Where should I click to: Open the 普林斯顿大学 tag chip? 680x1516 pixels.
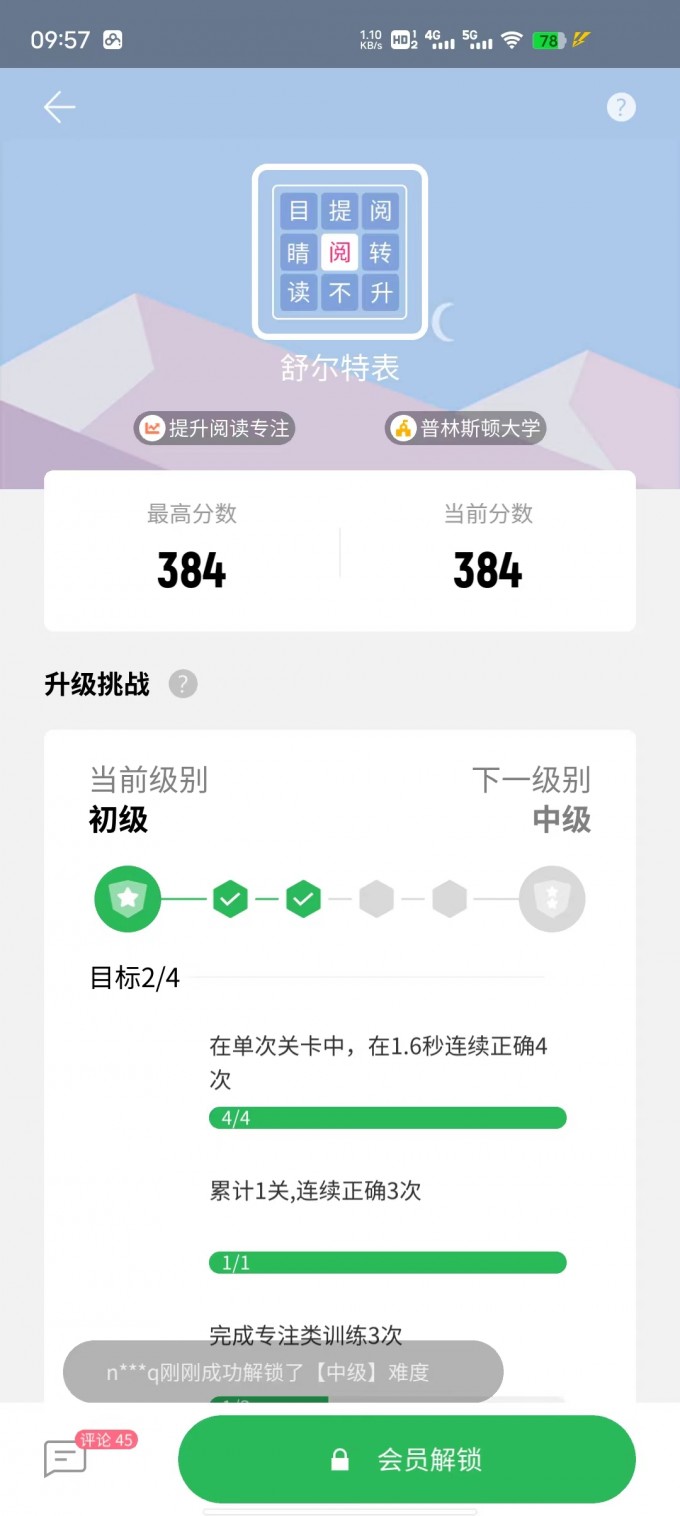(466, 428)
